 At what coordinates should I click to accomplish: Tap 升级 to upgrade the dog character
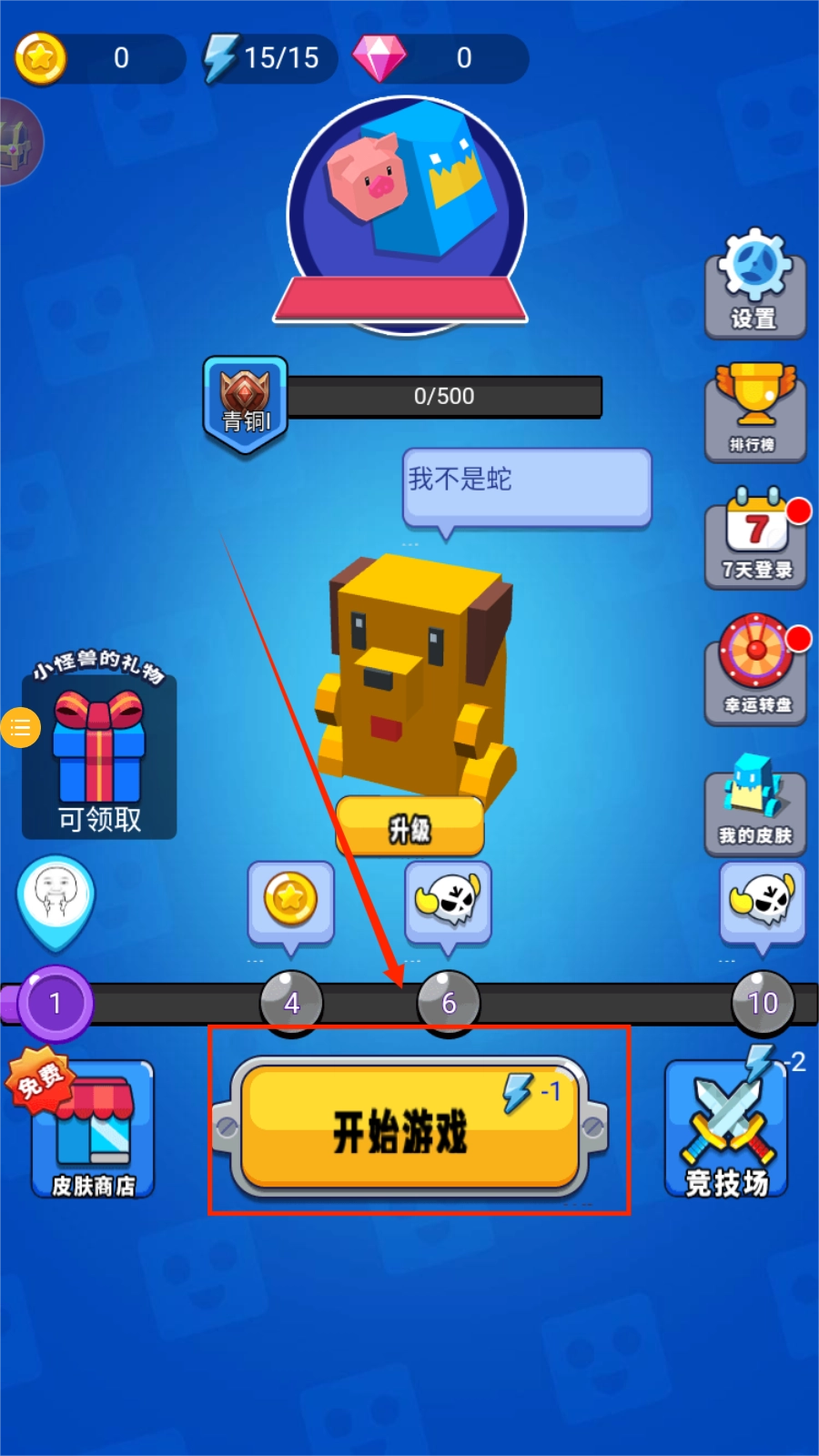click(409, 827)
